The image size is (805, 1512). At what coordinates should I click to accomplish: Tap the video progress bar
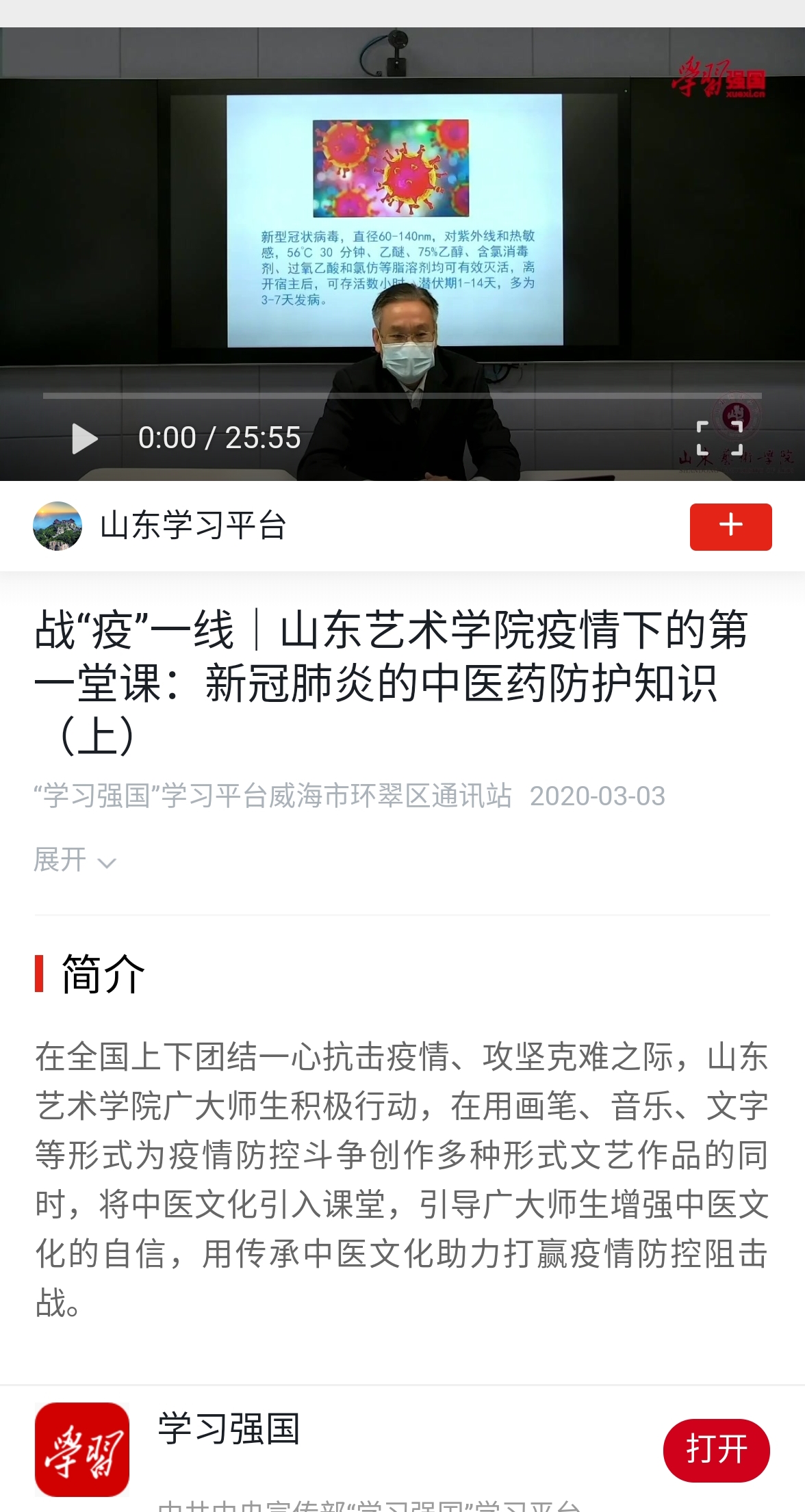[402, 395]
